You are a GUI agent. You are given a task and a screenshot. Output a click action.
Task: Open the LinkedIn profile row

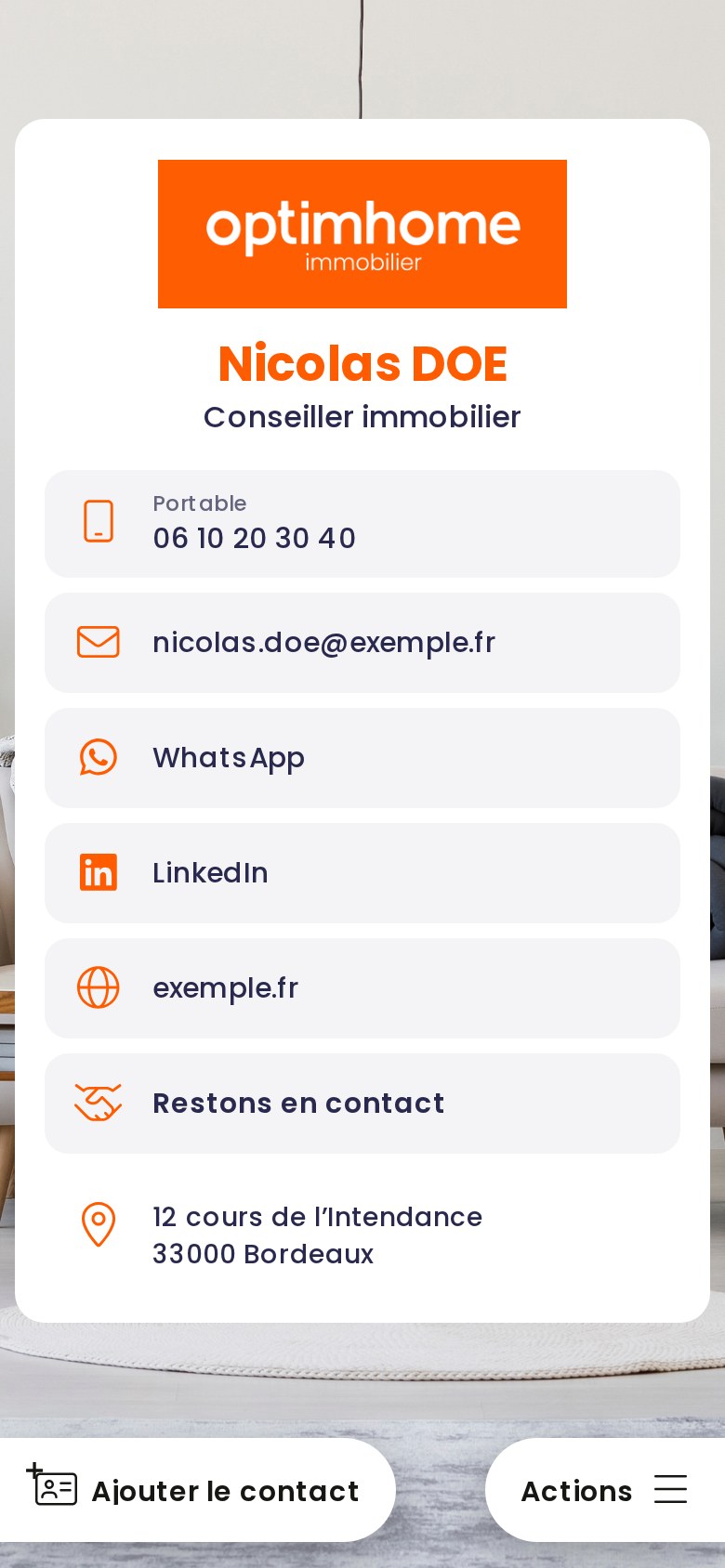pyautogui.click(x=362, y=873)
